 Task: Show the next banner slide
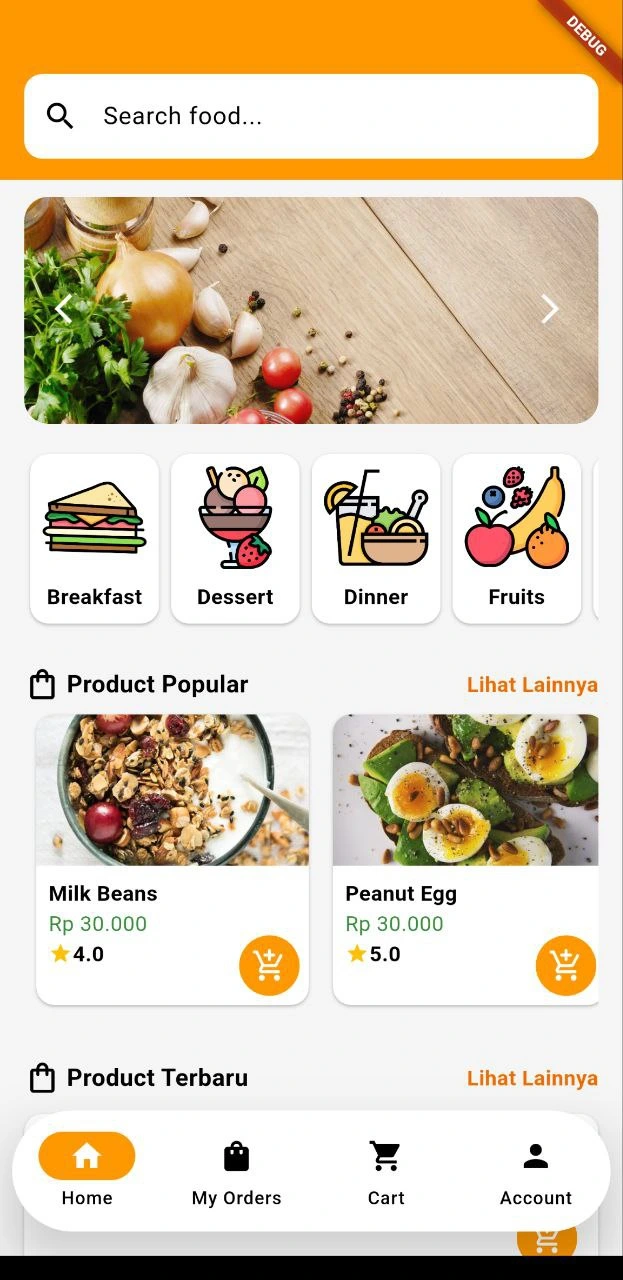click(549, 310)
